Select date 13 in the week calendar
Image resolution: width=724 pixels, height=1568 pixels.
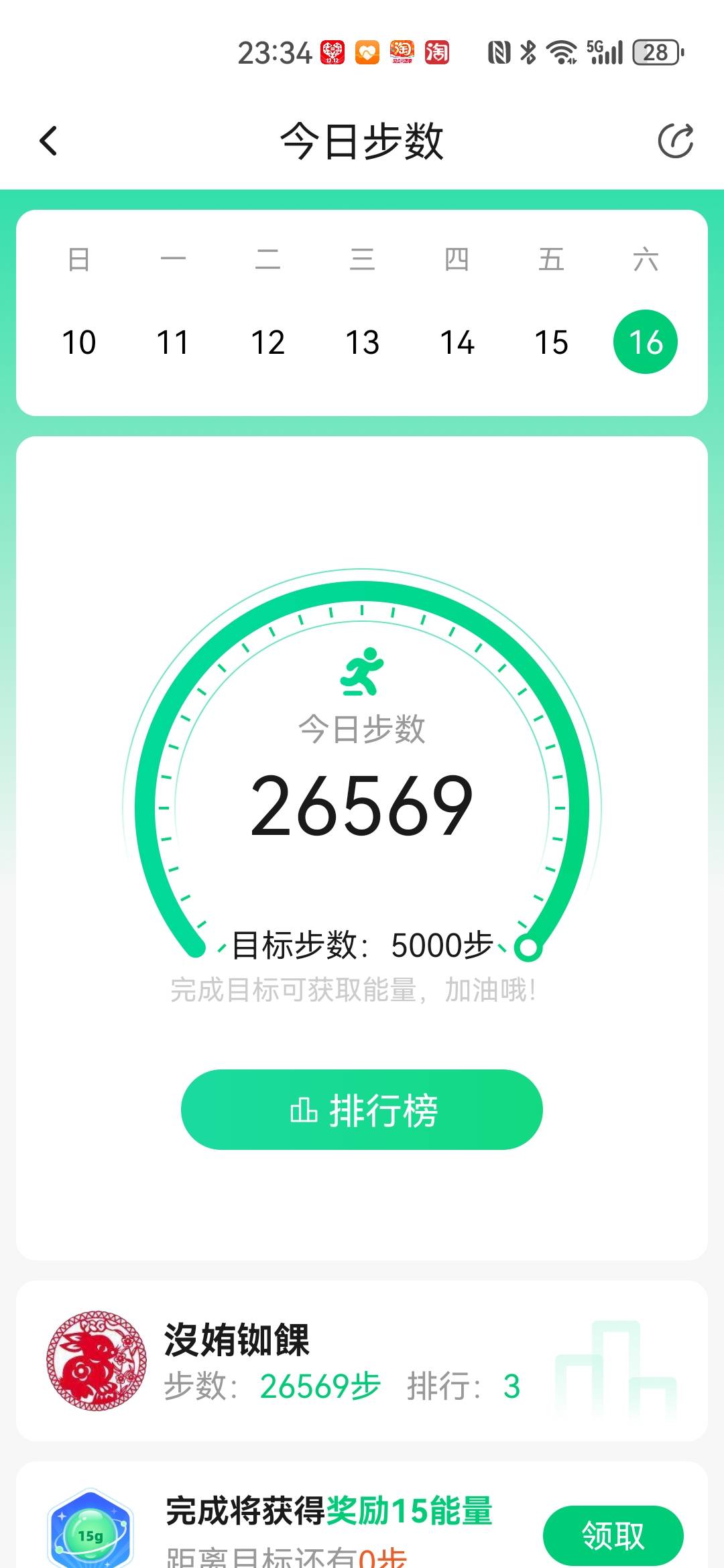coord(362,342)
